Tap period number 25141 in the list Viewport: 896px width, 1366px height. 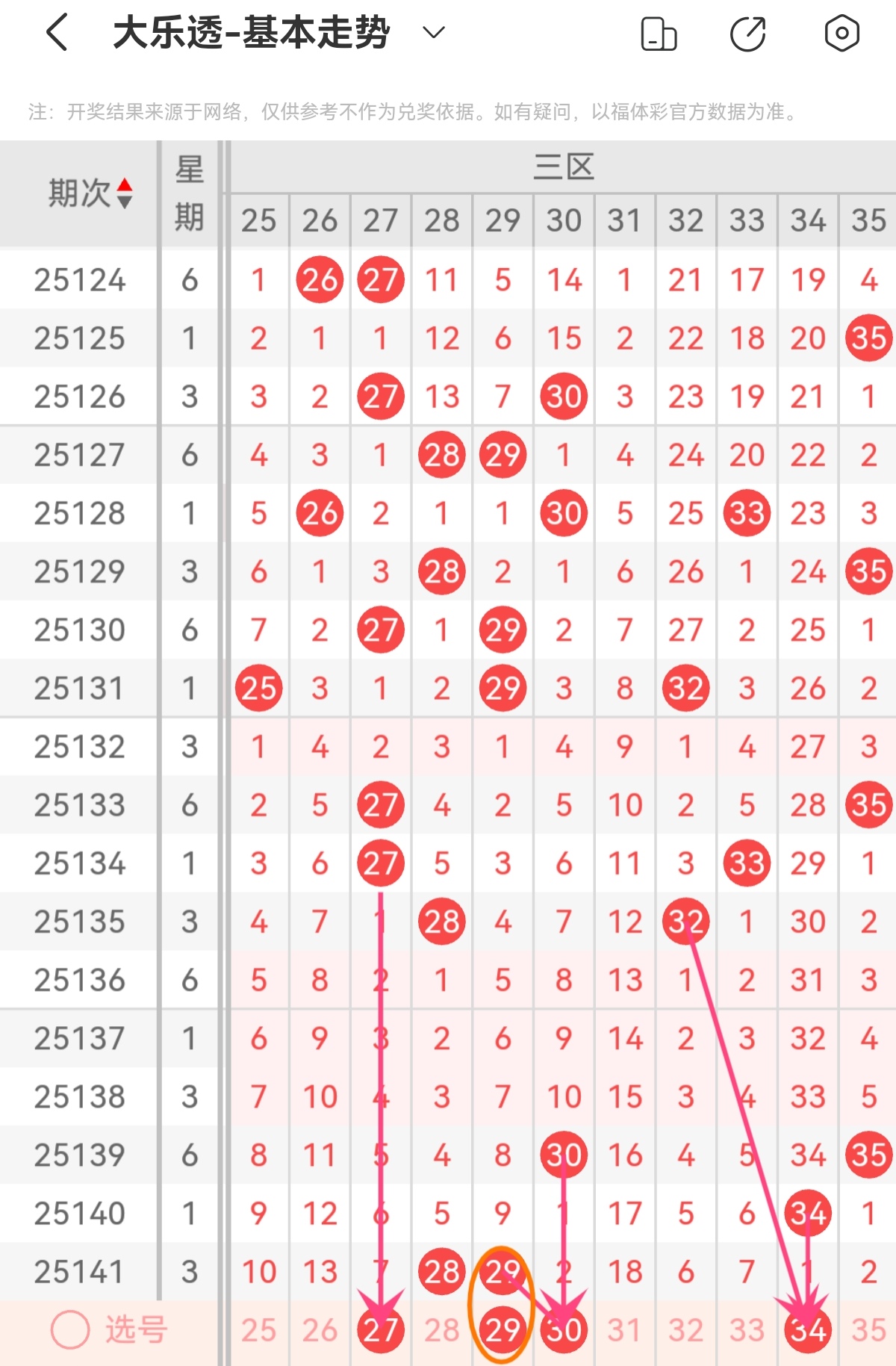tap(78, 1270)
